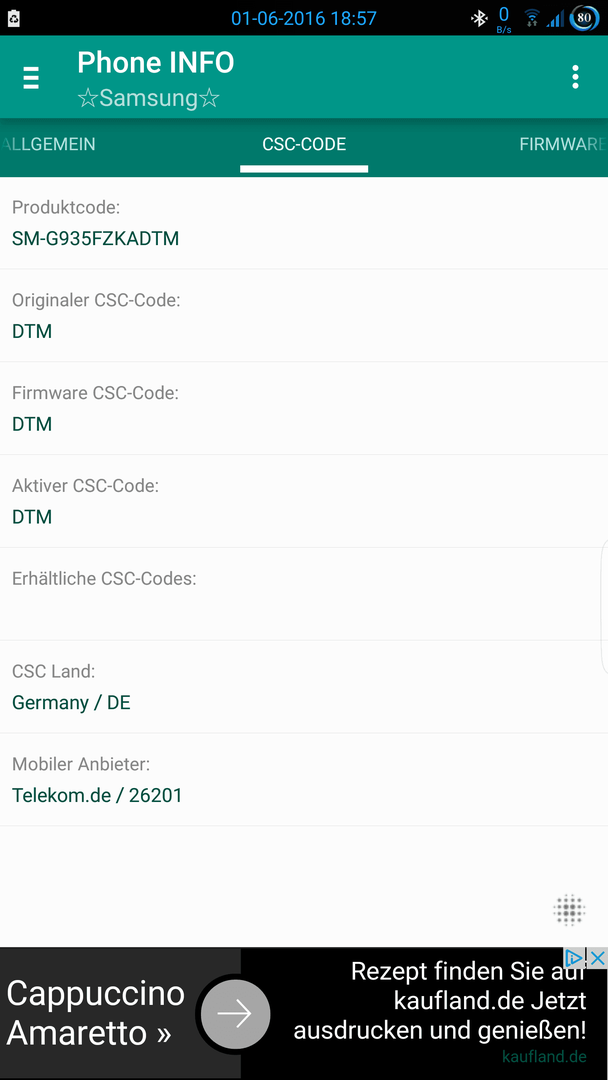The height and width of the screenshot is (1080, 608).
Task: Open the hamburger drawer menu
Action: click(31, 78)
